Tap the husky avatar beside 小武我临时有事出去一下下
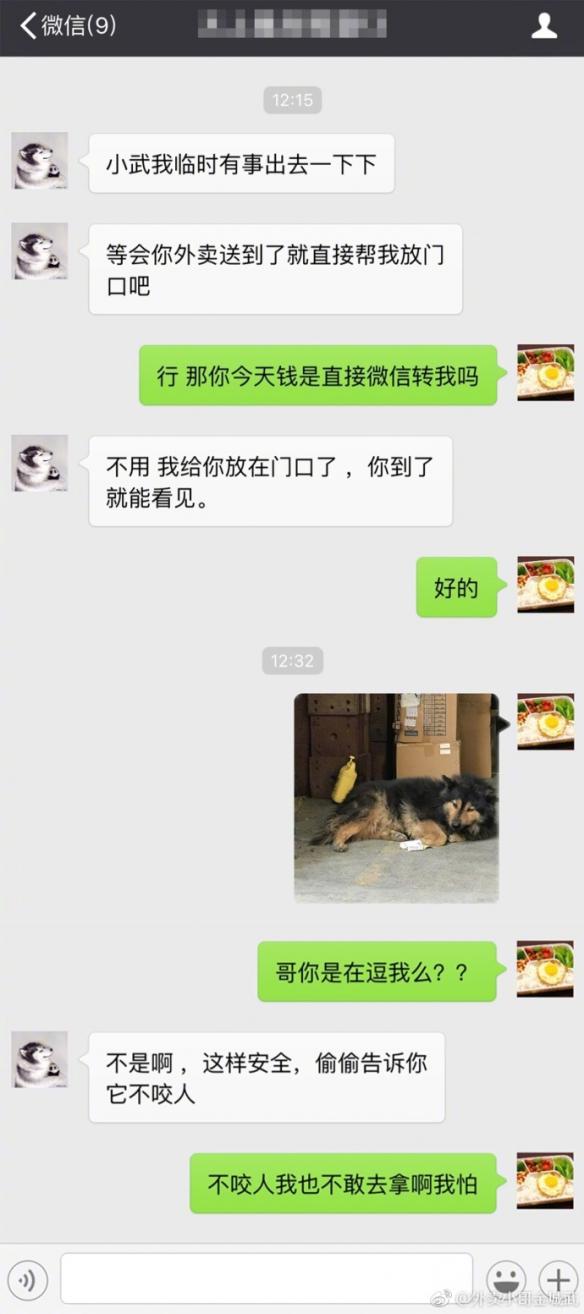Viewport: 584px width, 1314px height. click(40, 161)
